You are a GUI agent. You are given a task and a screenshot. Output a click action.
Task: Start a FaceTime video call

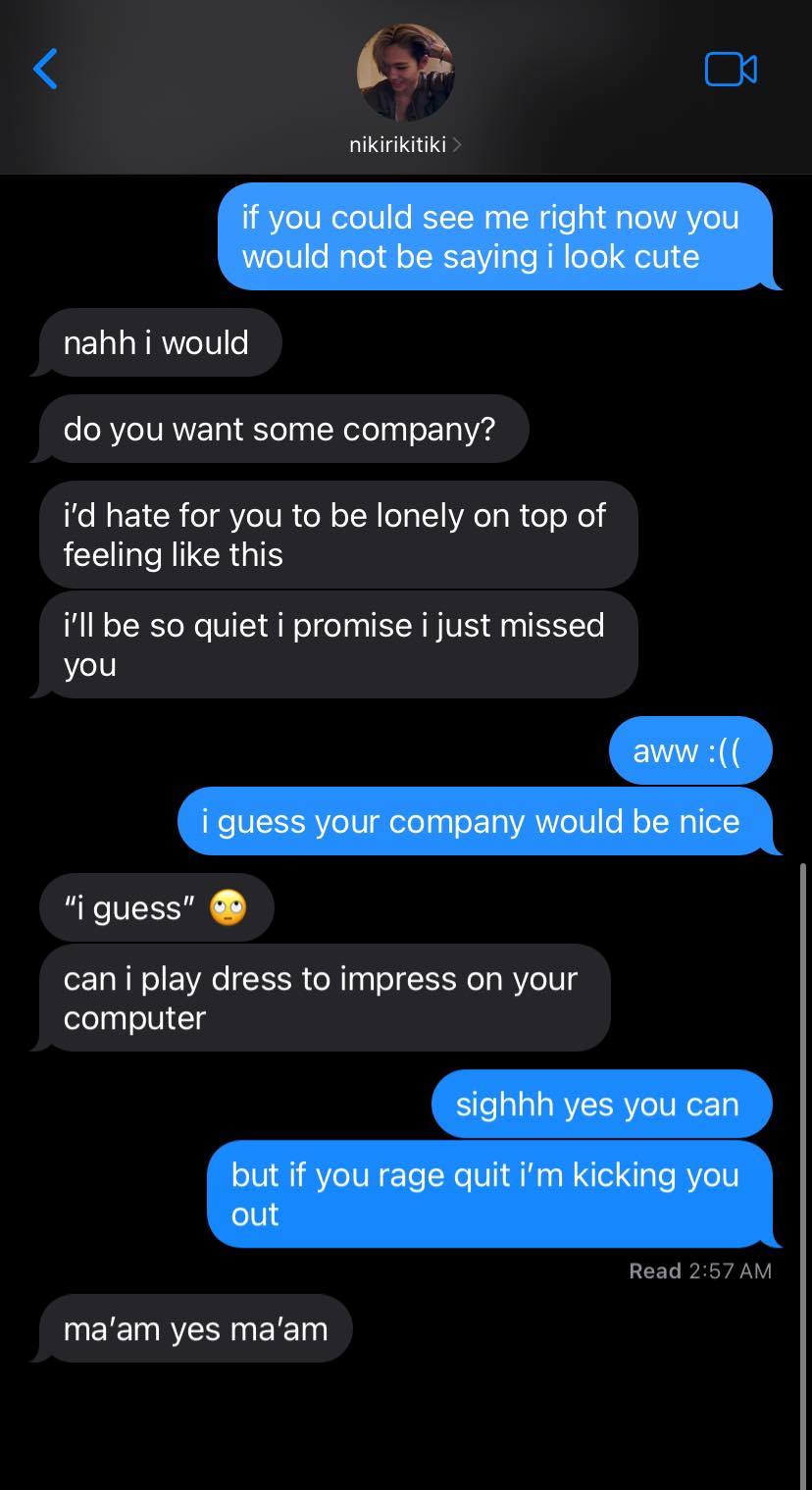click(731, 70)
